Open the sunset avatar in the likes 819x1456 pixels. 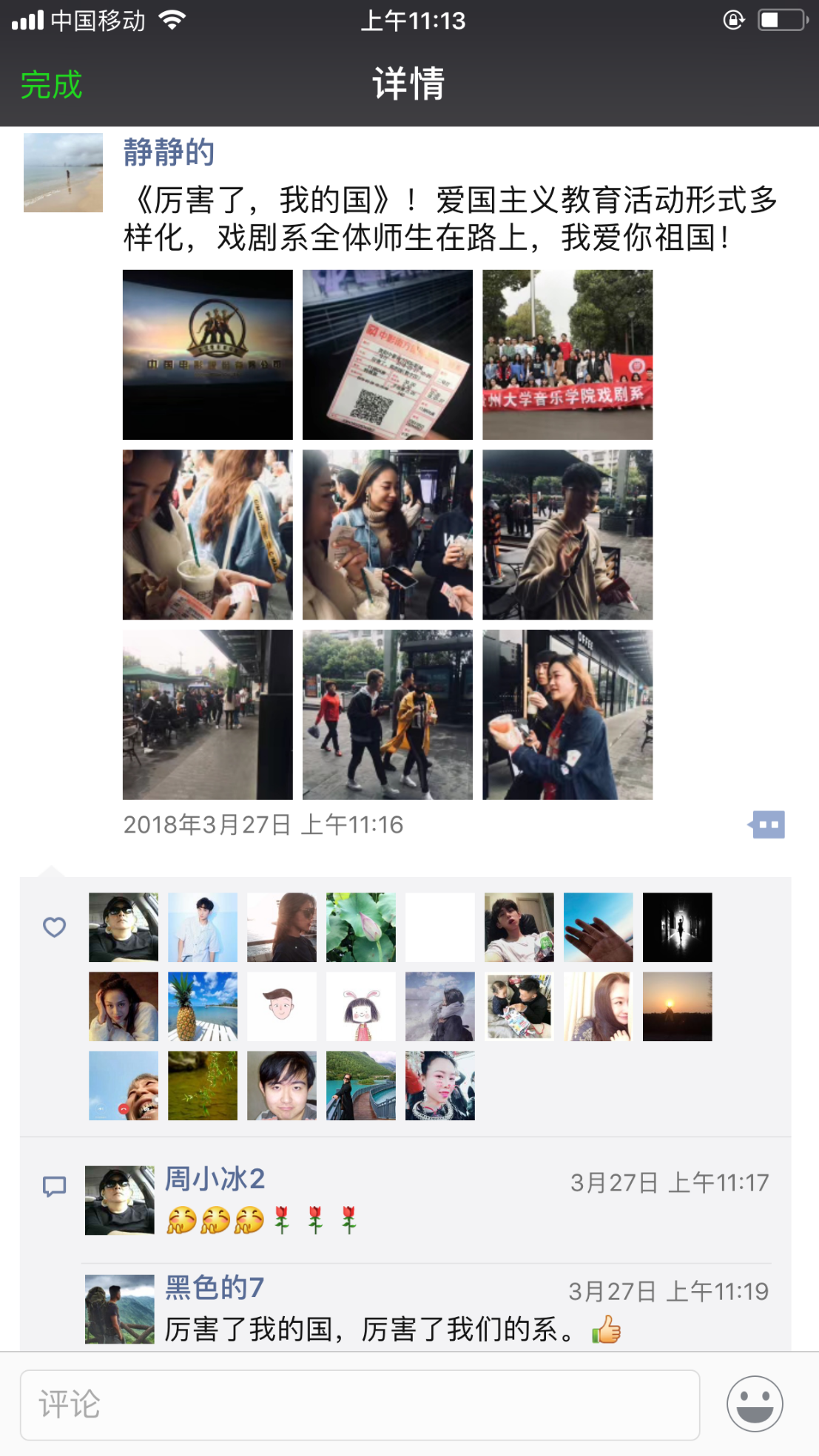677,1006
